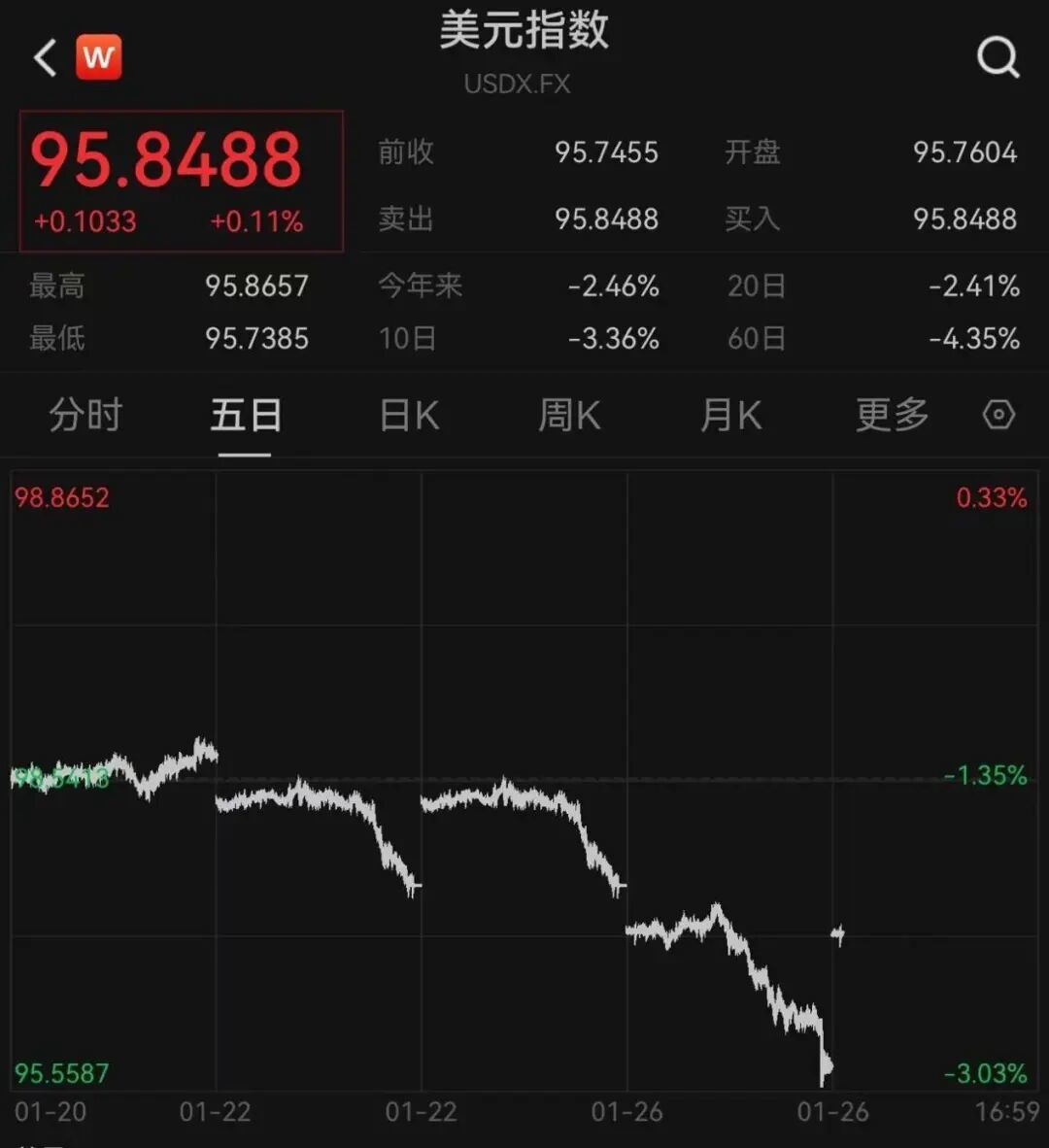Open the 月K monthly chart

point(730,416)
